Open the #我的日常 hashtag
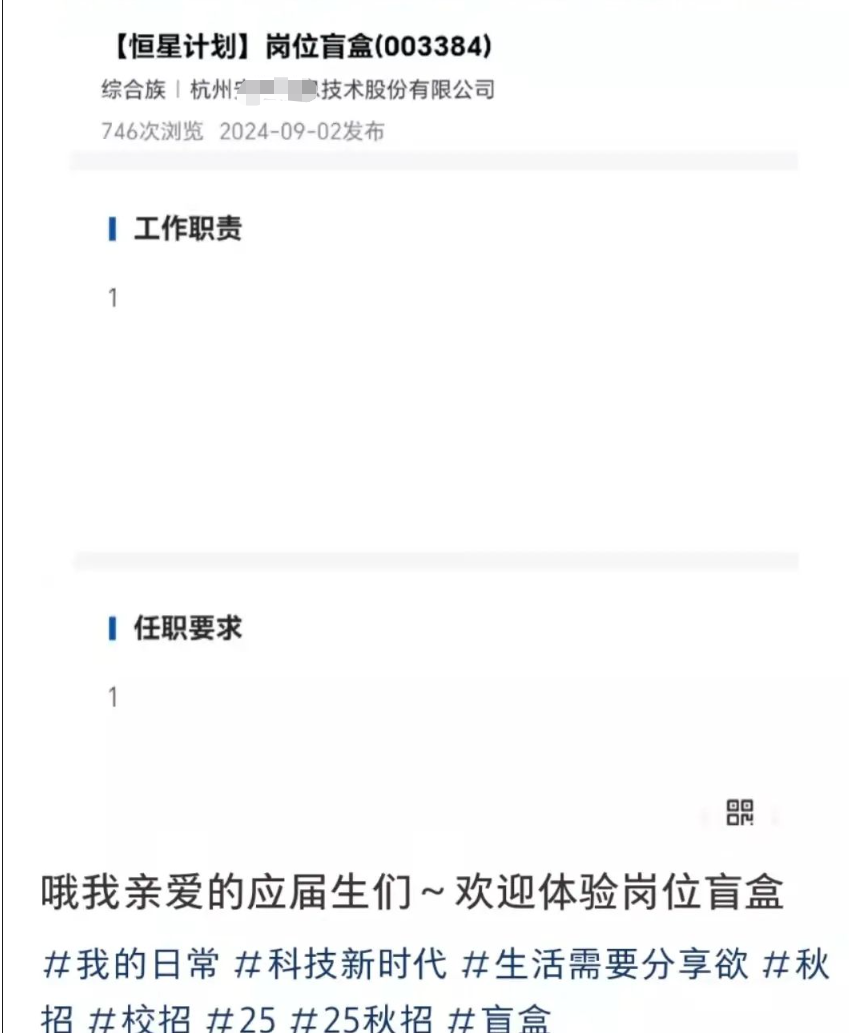Viewport: 849px width, 1033px height. [x=130, y=966]
